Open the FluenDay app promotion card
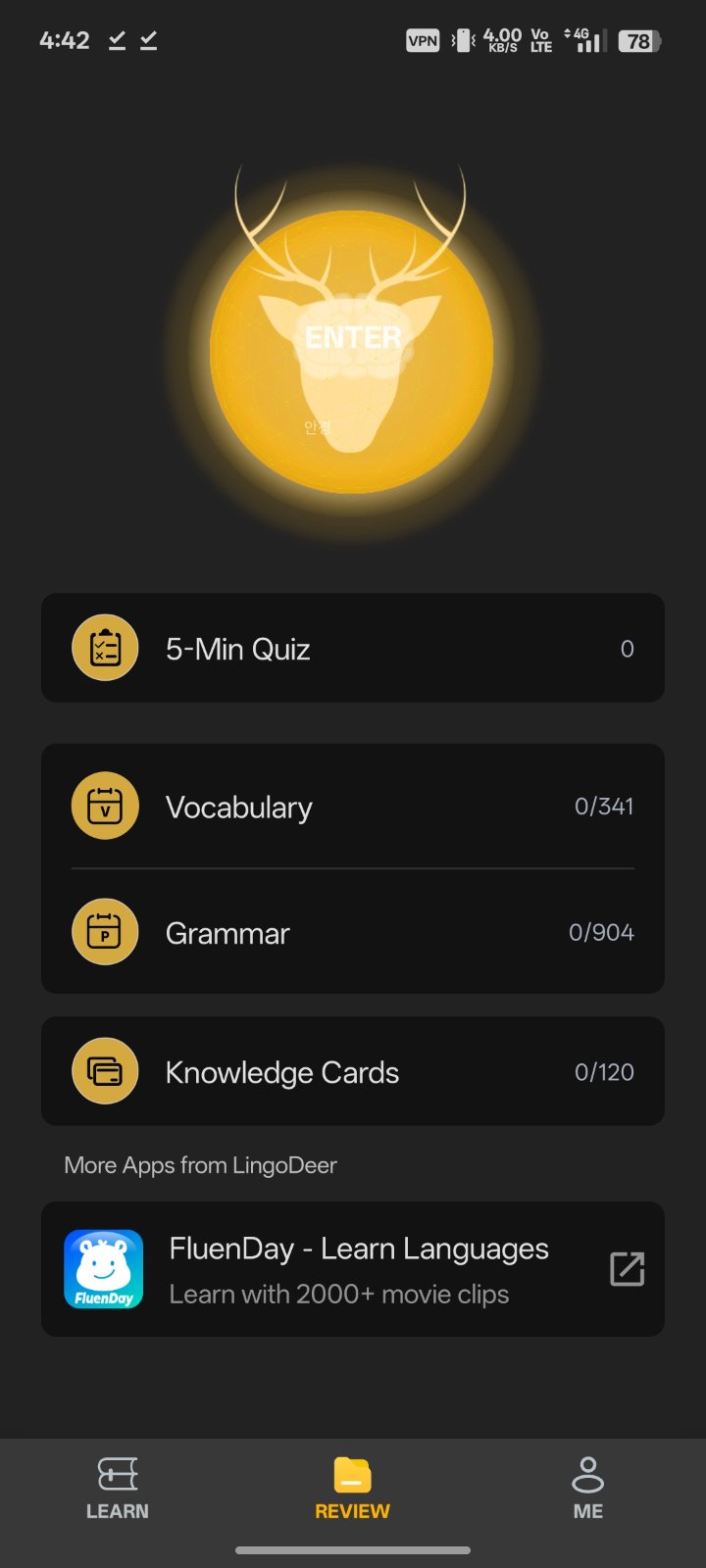Viewport: 706px width, 1568px height. click(x=353, y=1269)
